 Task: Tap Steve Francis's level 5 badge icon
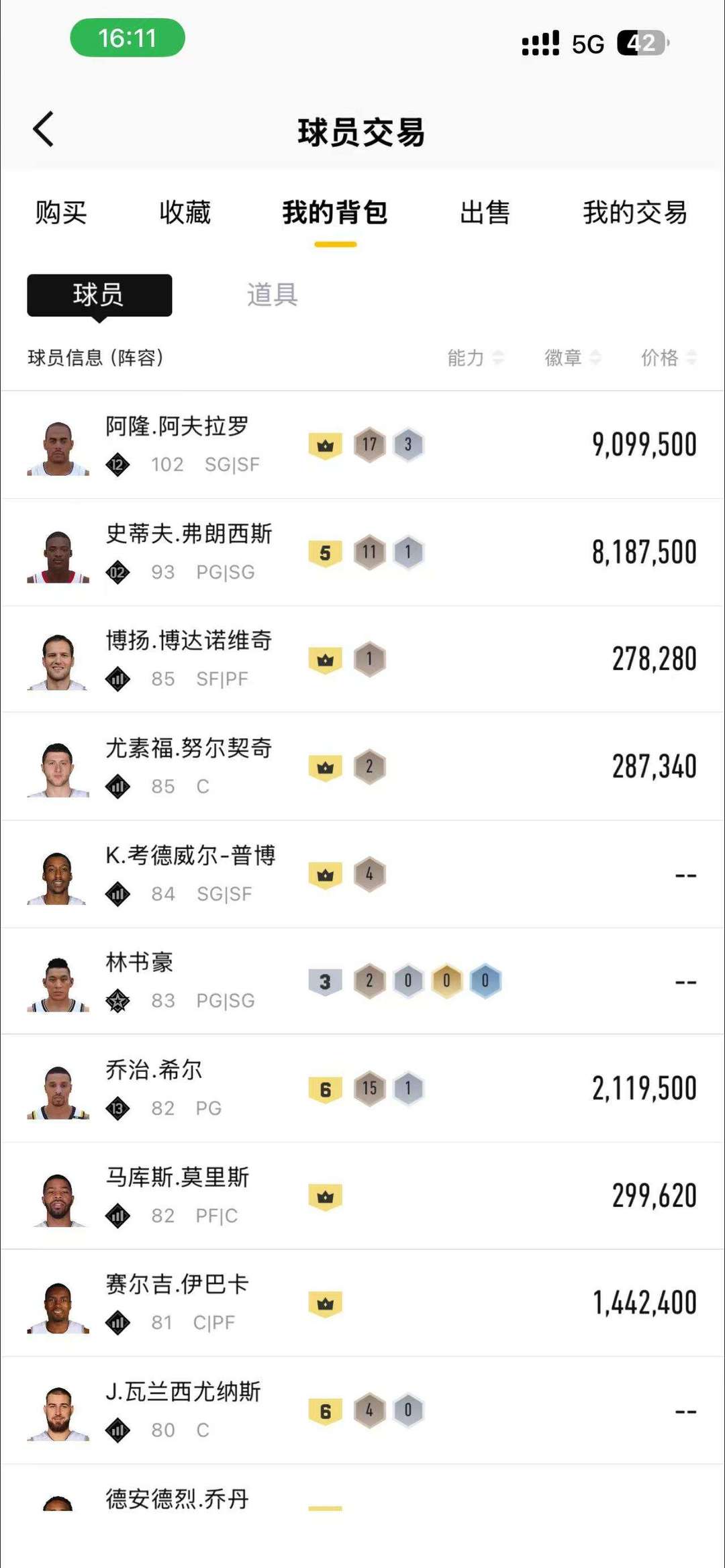pyautogui.click(x=327, y=551)
